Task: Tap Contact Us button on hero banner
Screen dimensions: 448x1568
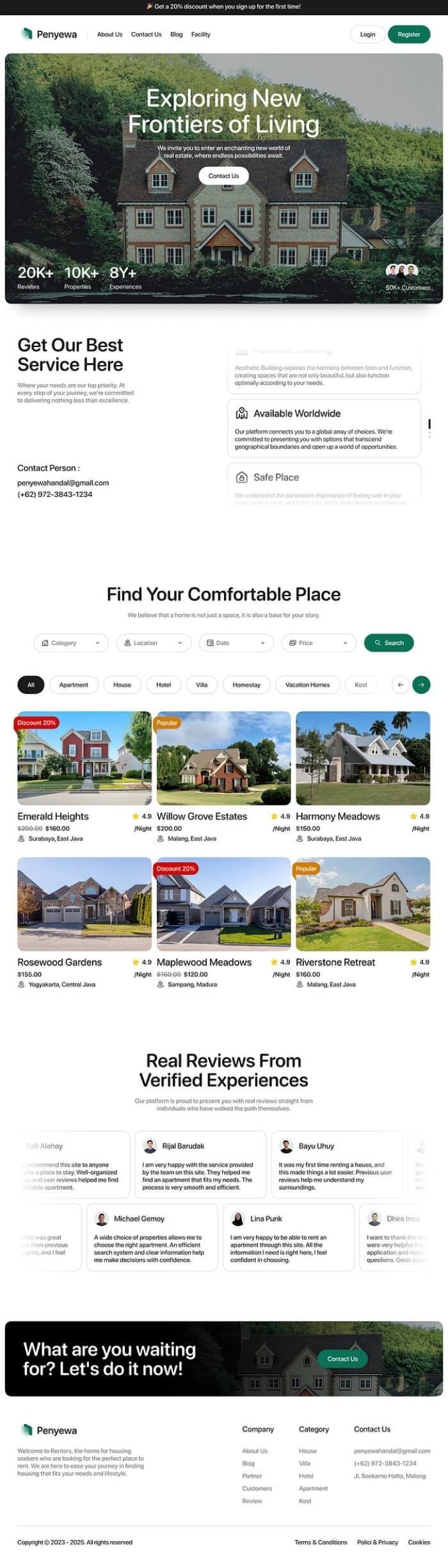Action: [223, 176]
